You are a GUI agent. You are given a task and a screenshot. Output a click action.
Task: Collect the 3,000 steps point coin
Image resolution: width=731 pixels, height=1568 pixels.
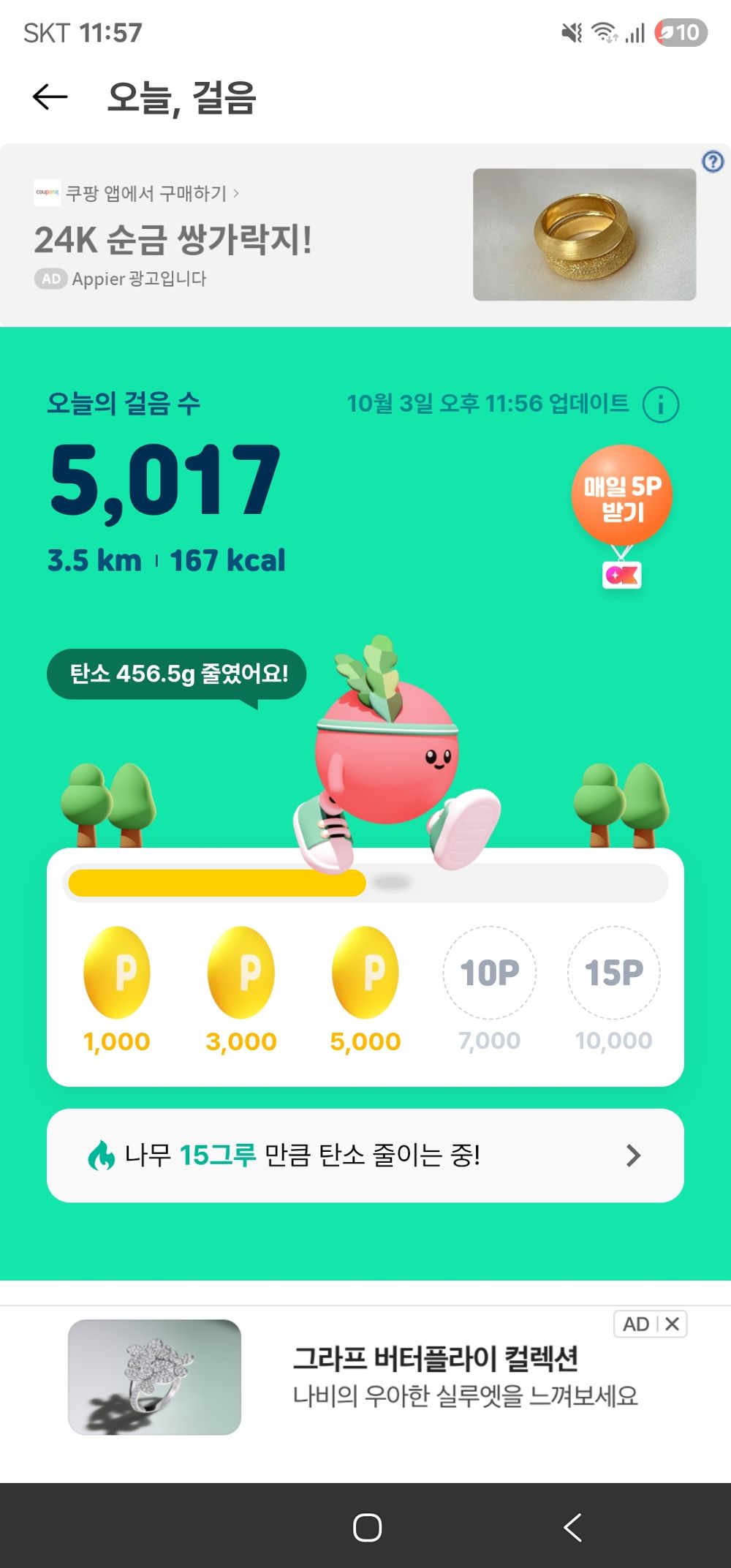point(242,973)
